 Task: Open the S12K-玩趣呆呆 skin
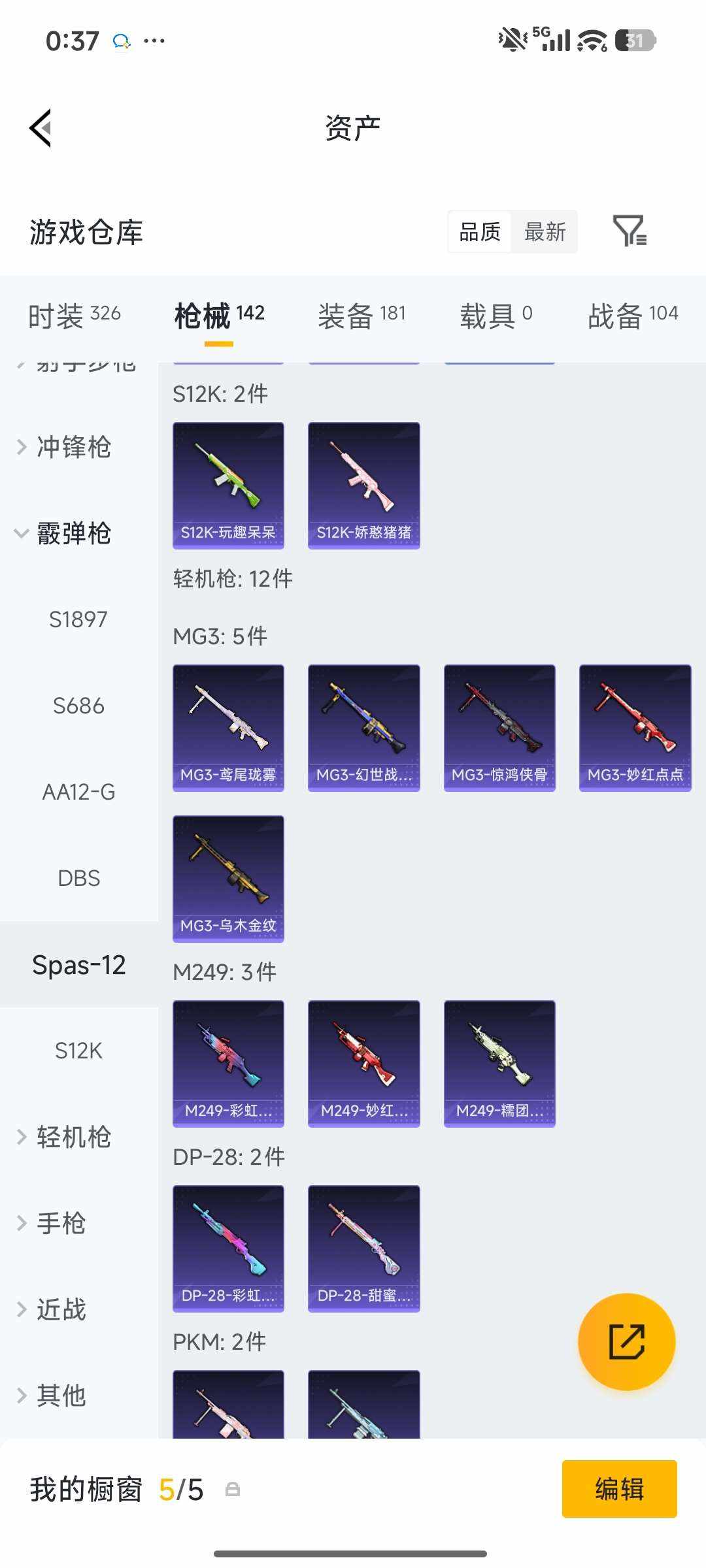click(x=228, y=485)
